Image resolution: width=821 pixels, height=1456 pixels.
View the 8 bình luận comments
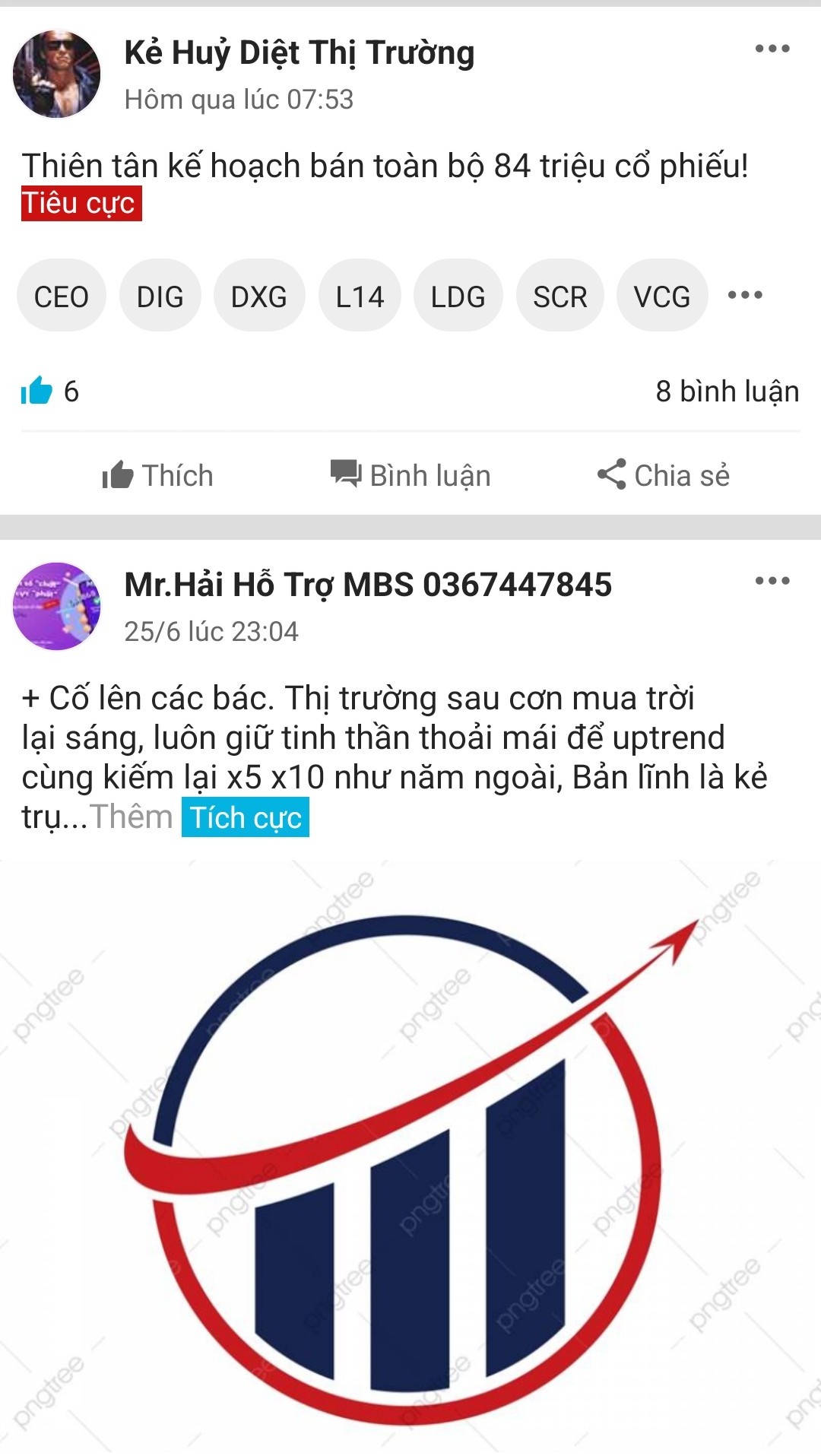pyautogui.click(x=727, y=392)
